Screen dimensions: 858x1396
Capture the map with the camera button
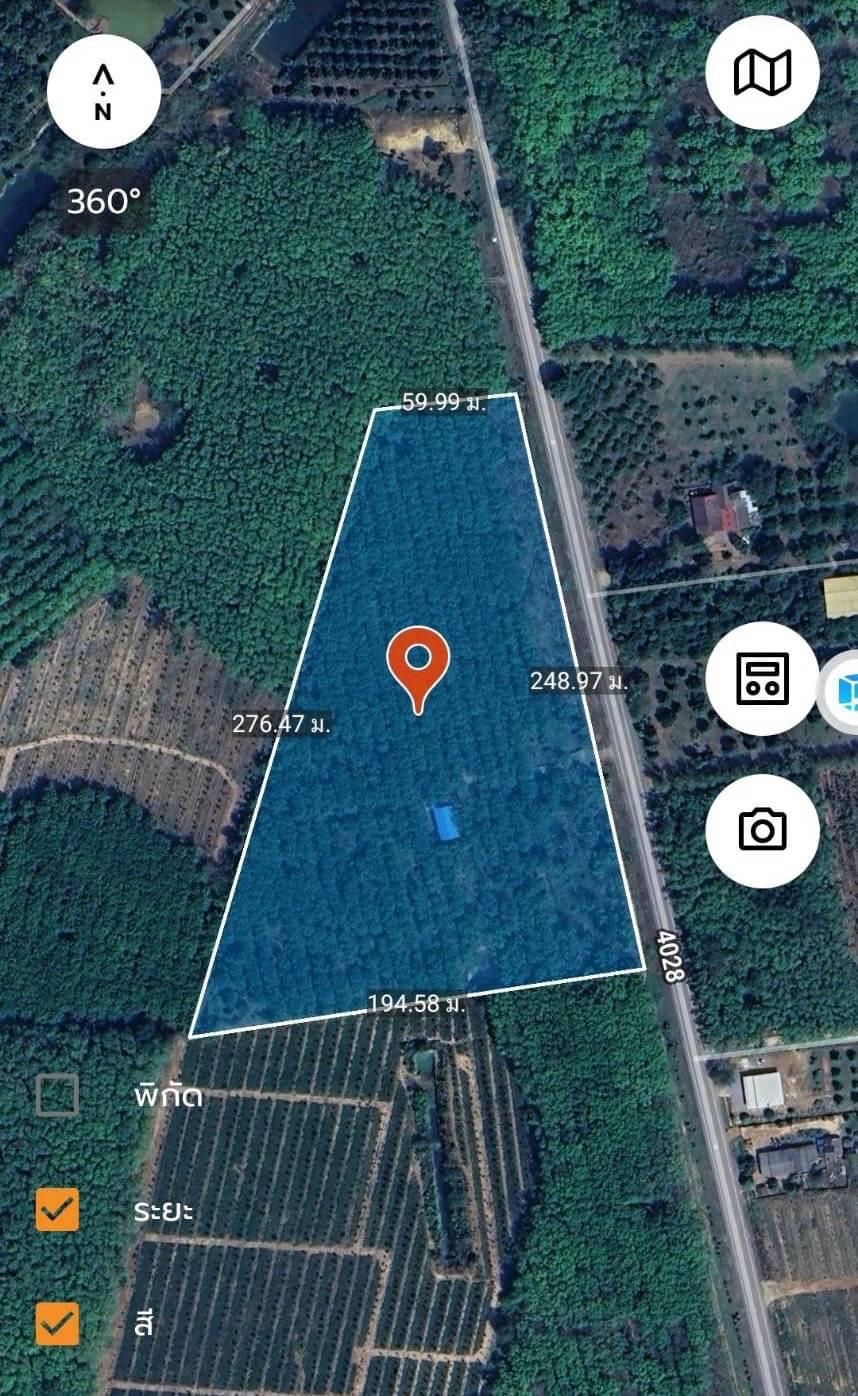tap(762, 830)
